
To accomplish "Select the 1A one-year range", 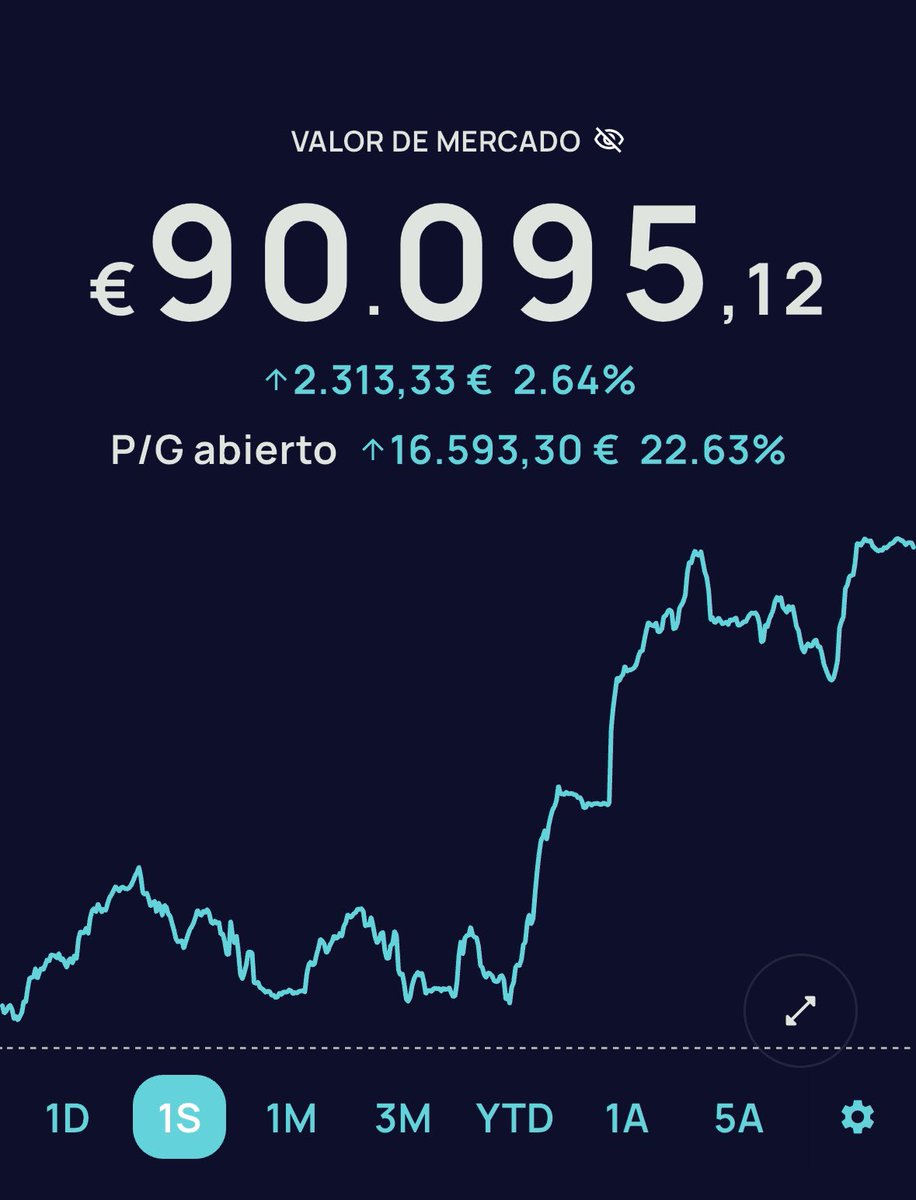I will pyautogui.click(x=626, y=1118).
